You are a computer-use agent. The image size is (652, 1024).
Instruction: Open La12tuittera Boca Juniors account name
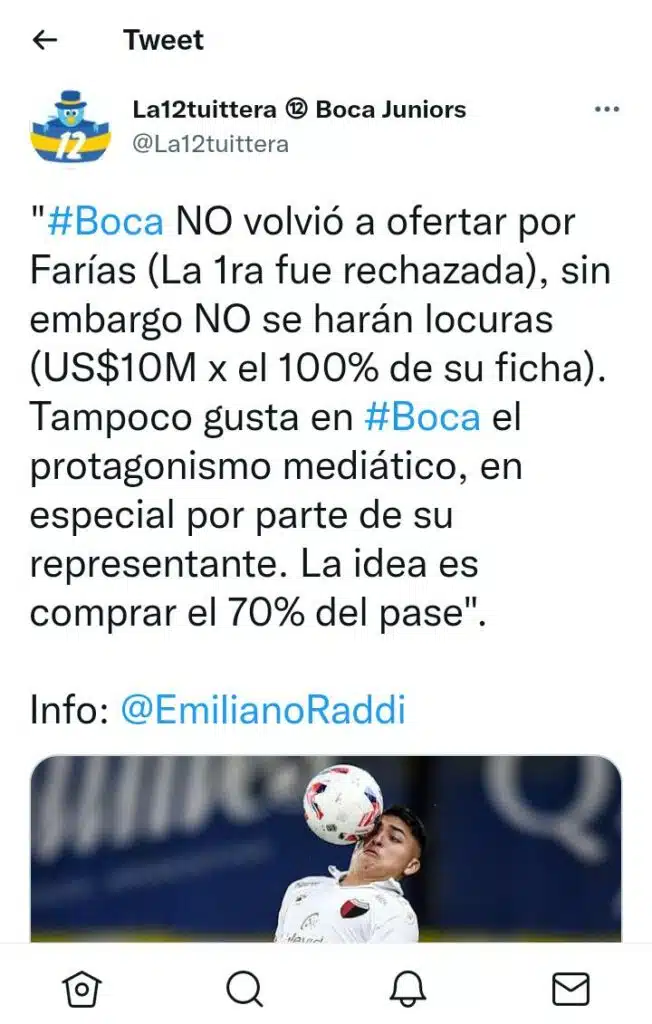[x=299, y=109]
